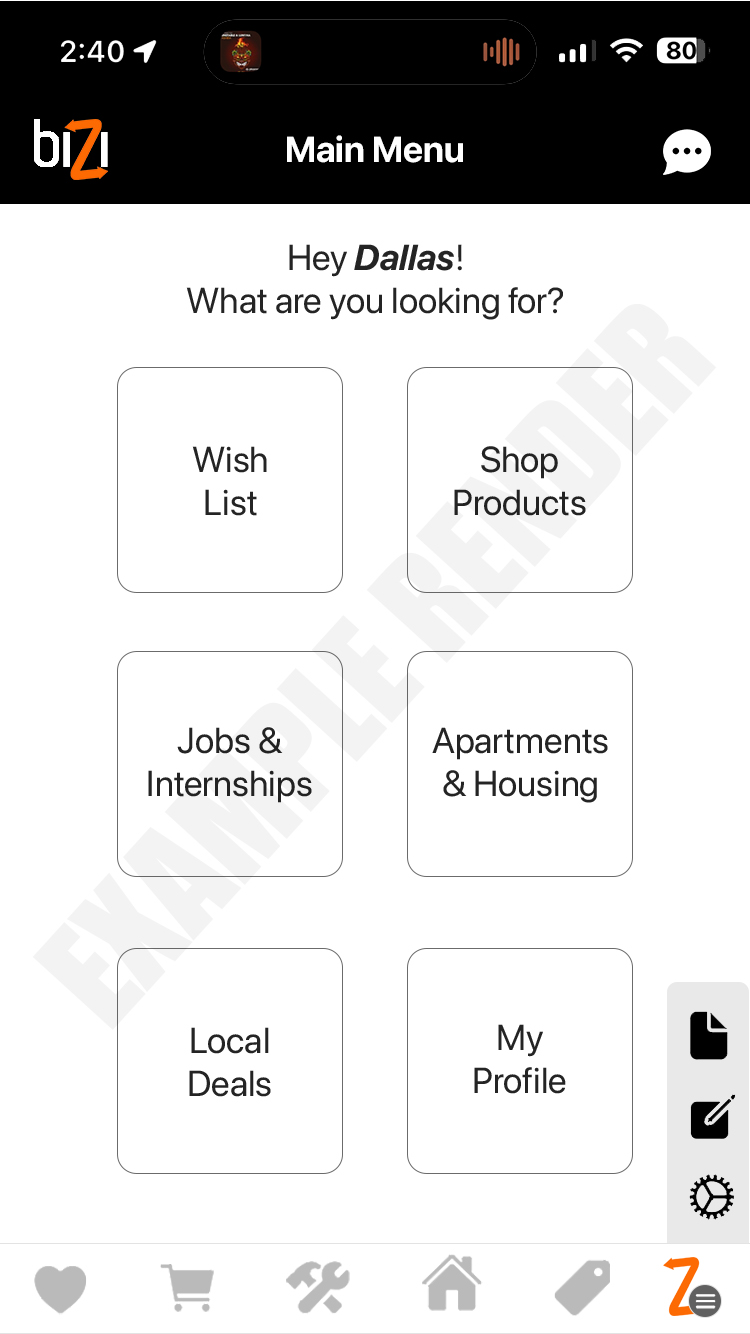This screenshot has height=1334, width=750.
Task: Select Shop Products
Action: [x=520, y=480]
